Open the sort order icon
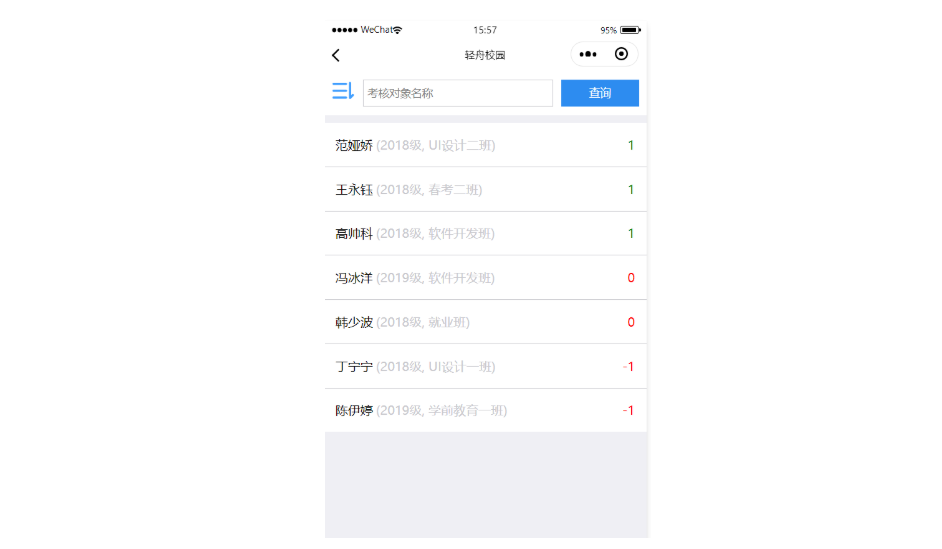 343,92
